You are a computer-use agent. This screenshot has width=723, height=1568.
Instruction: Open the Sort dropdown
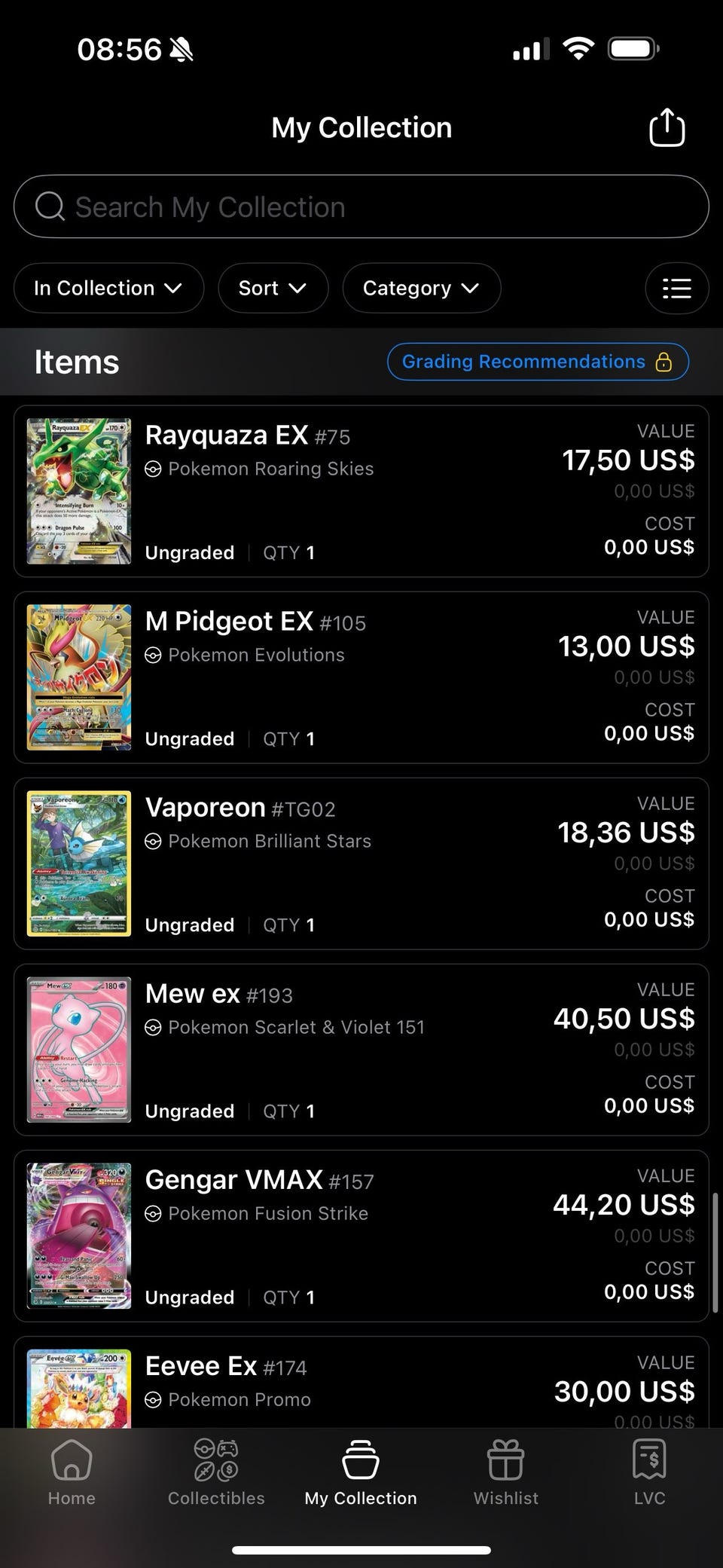pyautogui.click(x=273, y=288)
